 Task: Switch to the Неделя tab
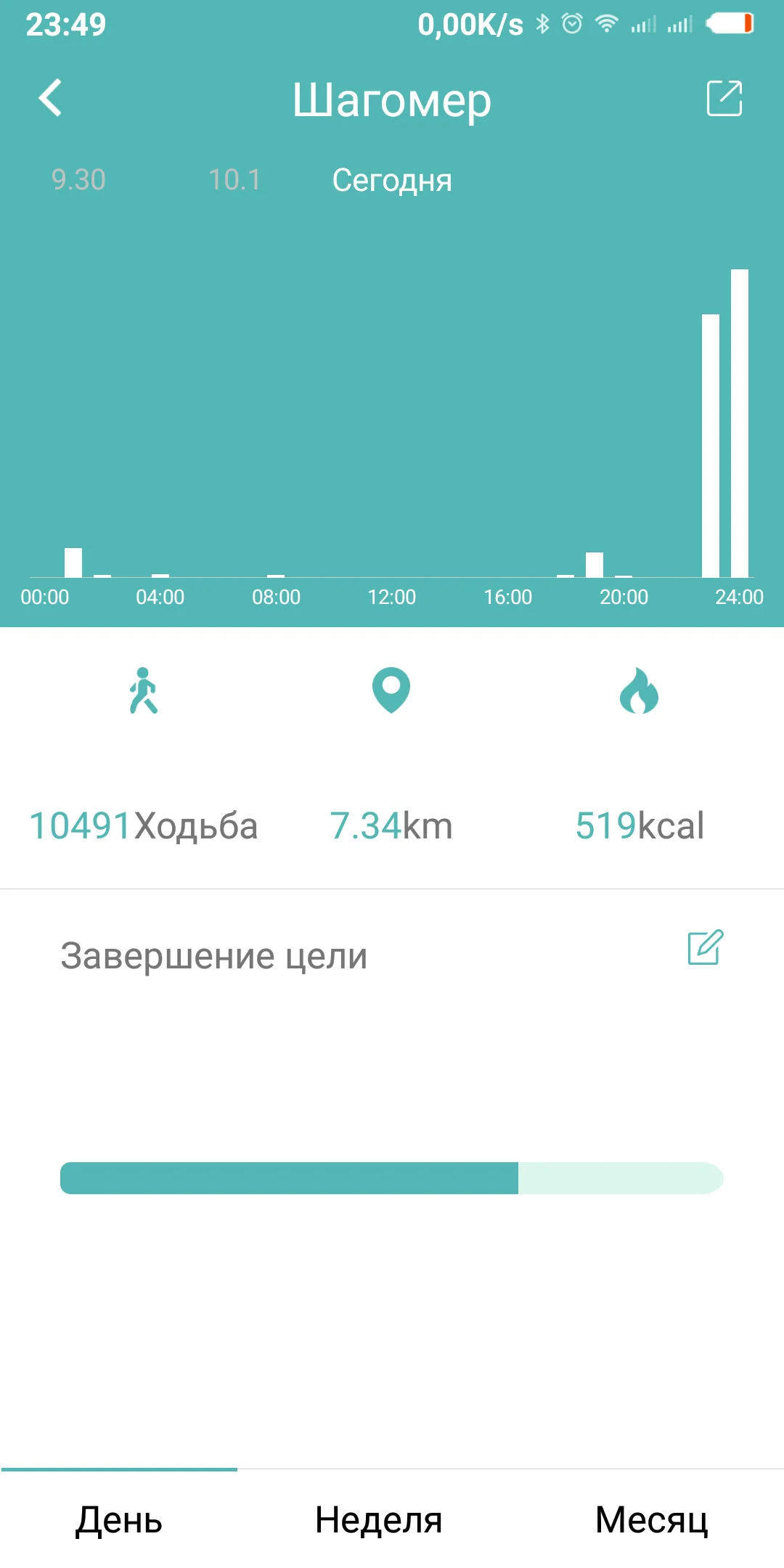[x=378, y=1519]
